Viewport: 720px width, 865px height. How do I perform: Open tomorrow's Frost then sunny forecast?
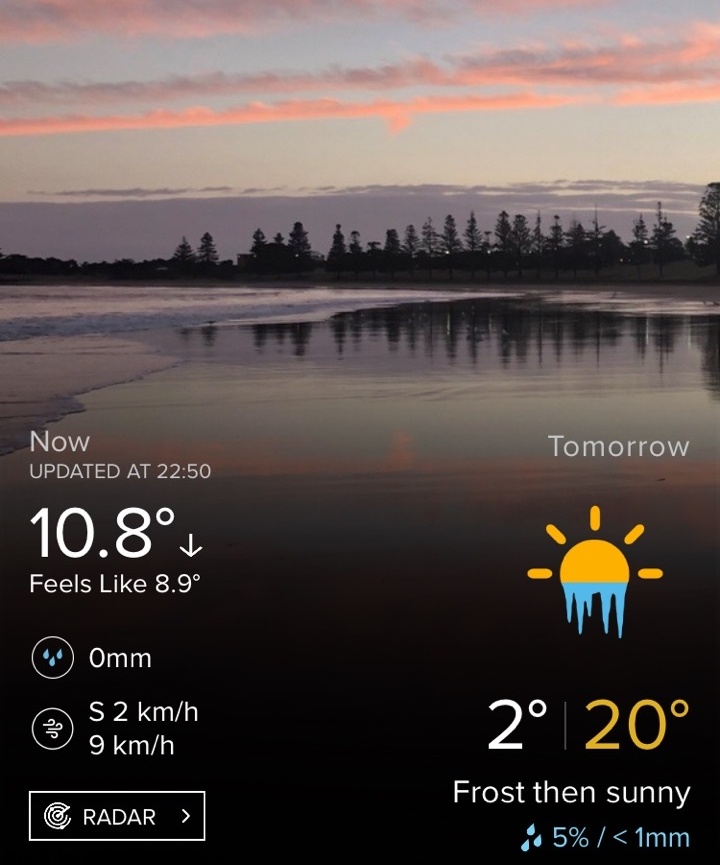tap(571, 793)
